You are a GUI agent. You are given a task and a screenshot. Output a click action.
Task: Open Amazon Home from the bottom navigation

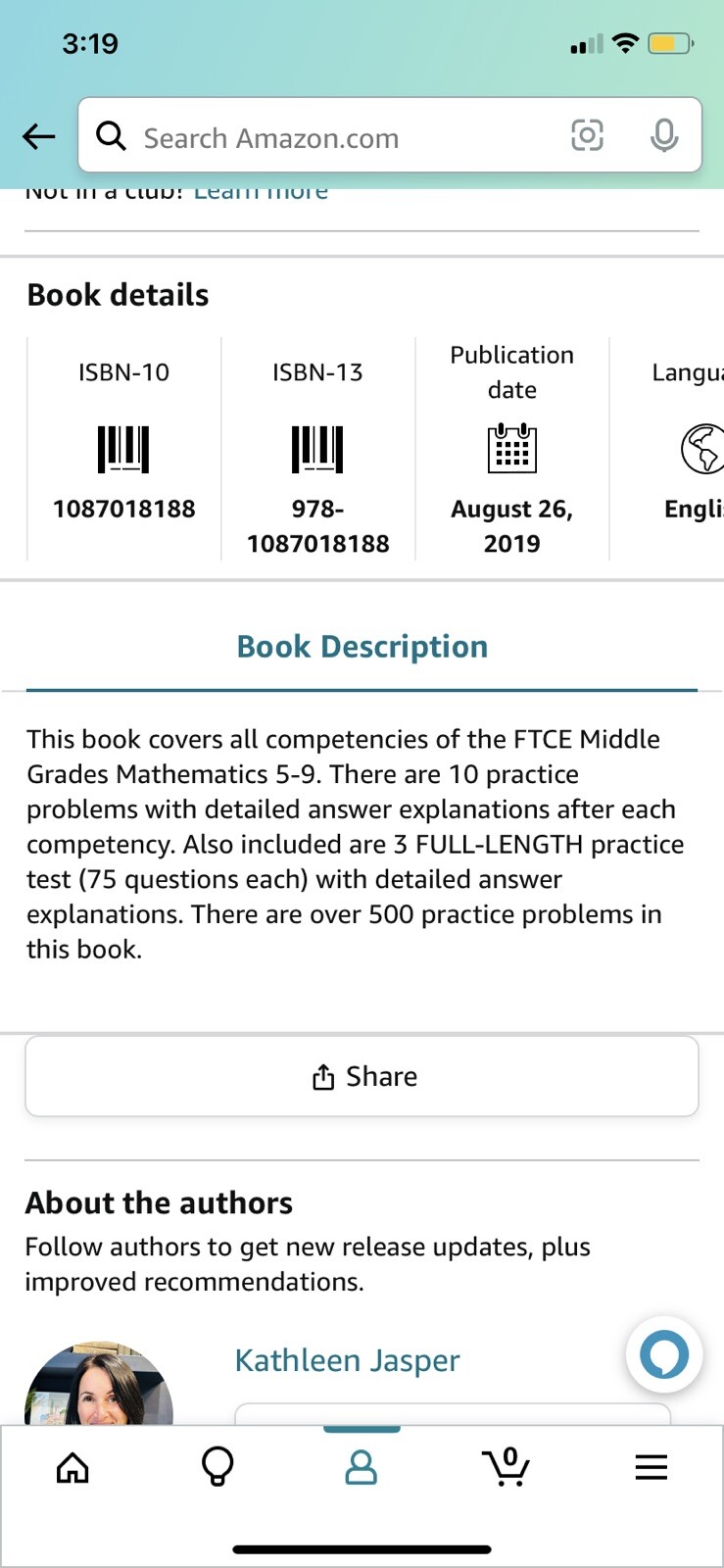click(x=72, y=1465)
